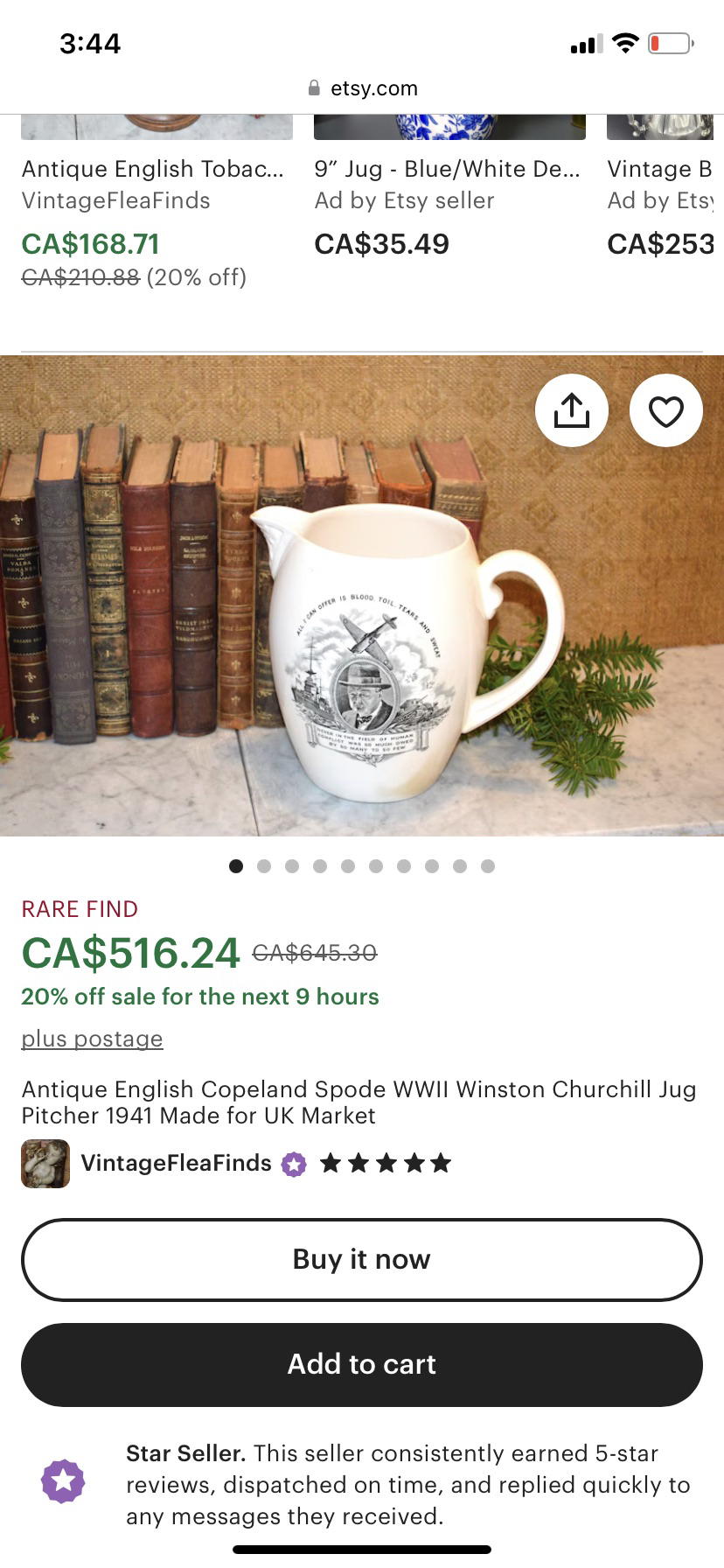The width and height of the screenshot is (724, 1568).
Task: Tap the etsy.com address bar
Action: point(362,88)
